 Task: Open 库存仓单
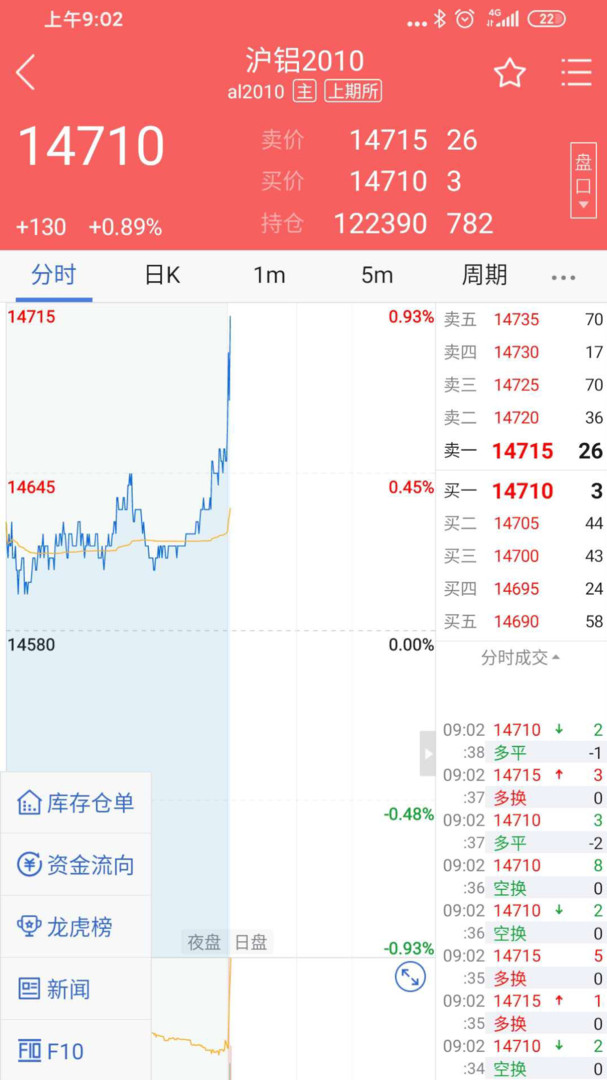point(76,803)
